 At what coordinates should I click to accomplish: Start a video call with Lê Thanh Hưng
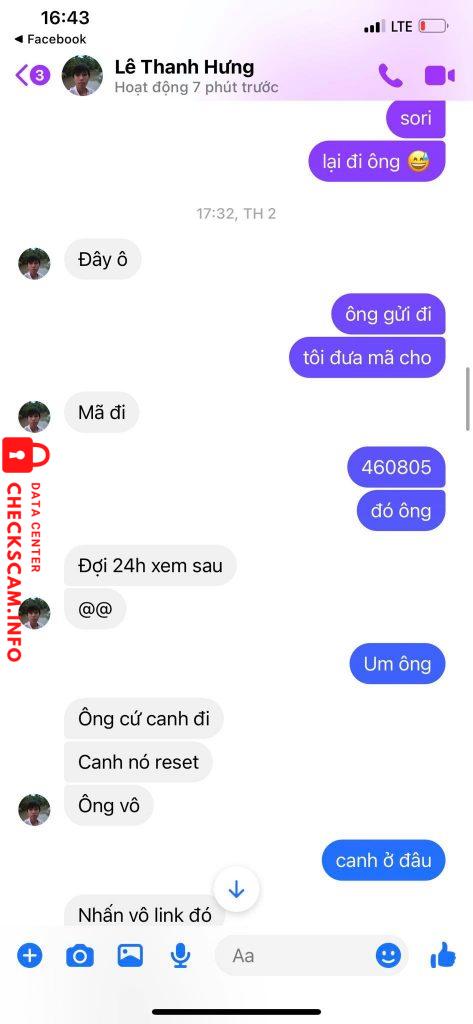coord(440,76)
